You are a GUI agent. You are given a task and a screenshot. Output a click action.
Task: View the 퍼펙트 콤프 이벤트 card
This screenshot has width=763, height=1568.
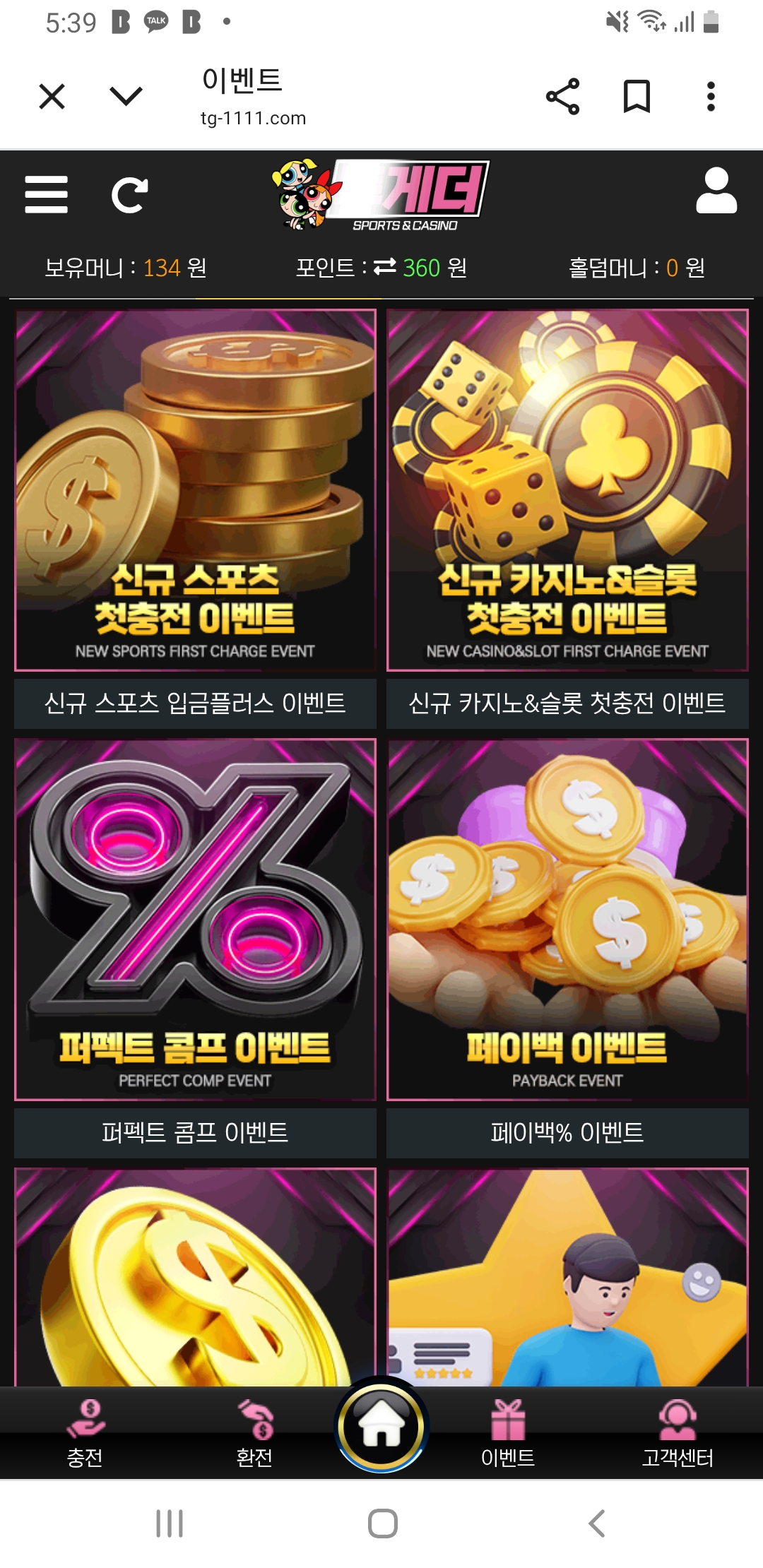pyautogui.click(x=195, y=920)
